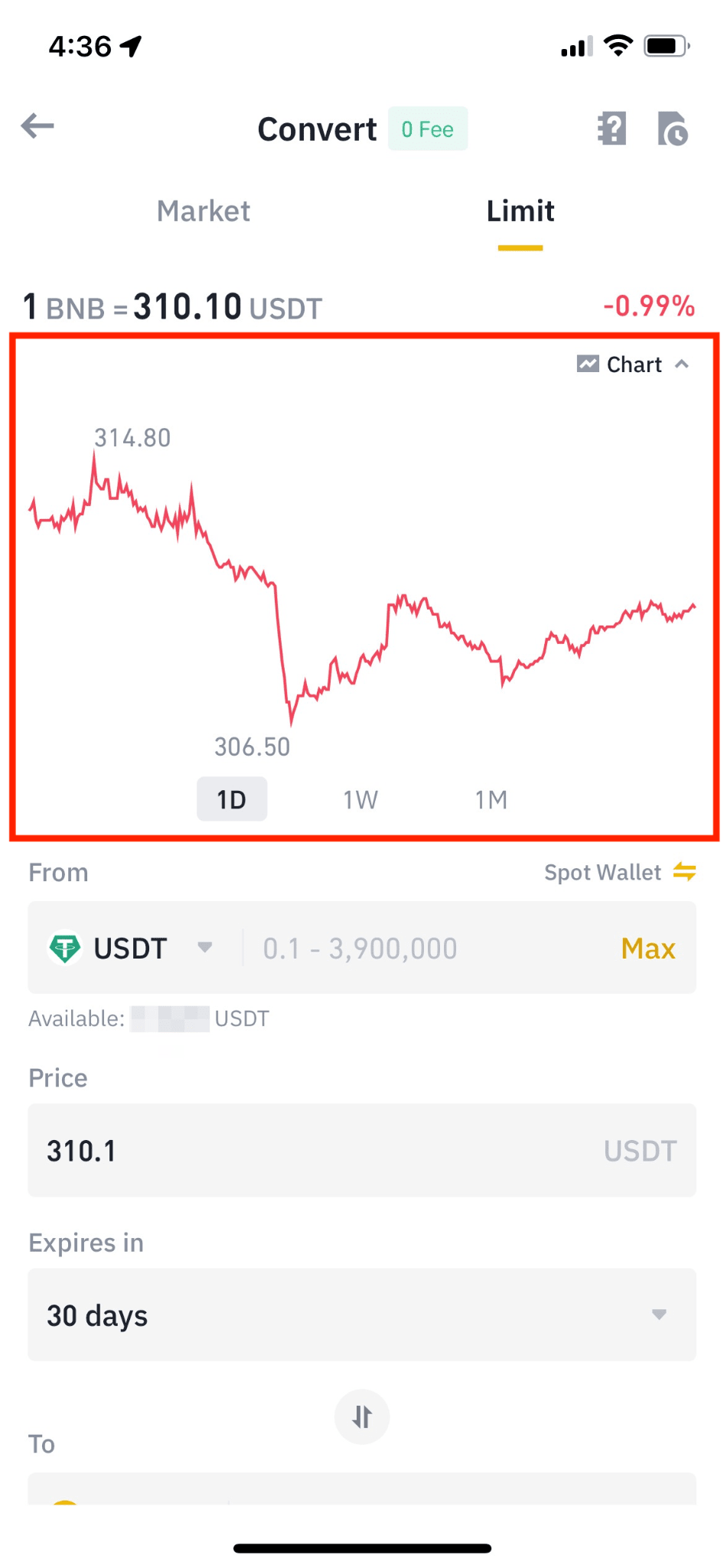Open the Expires in 30 days dropdown
Viewport: 724px width, 1568px height.
pos(361,1315)
